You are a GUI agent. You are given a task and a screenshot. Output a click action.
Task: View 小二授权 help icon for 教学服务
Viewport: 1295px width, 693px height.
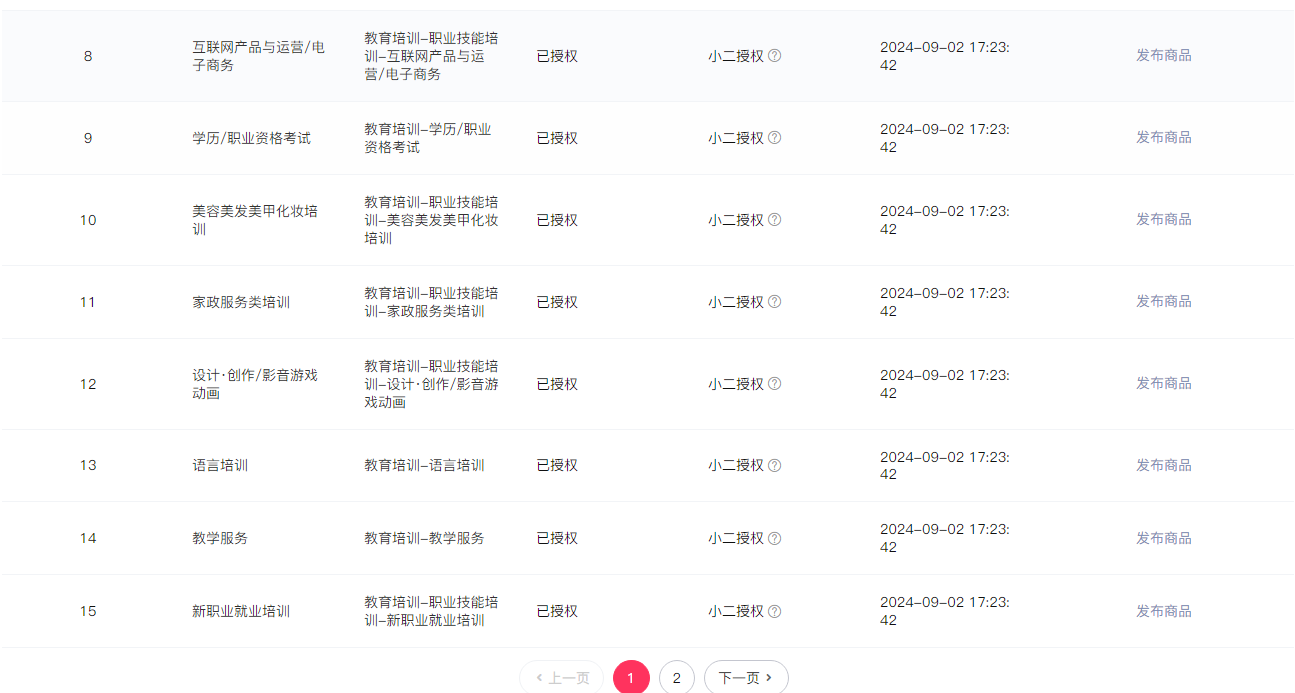(x=774, y=539)
